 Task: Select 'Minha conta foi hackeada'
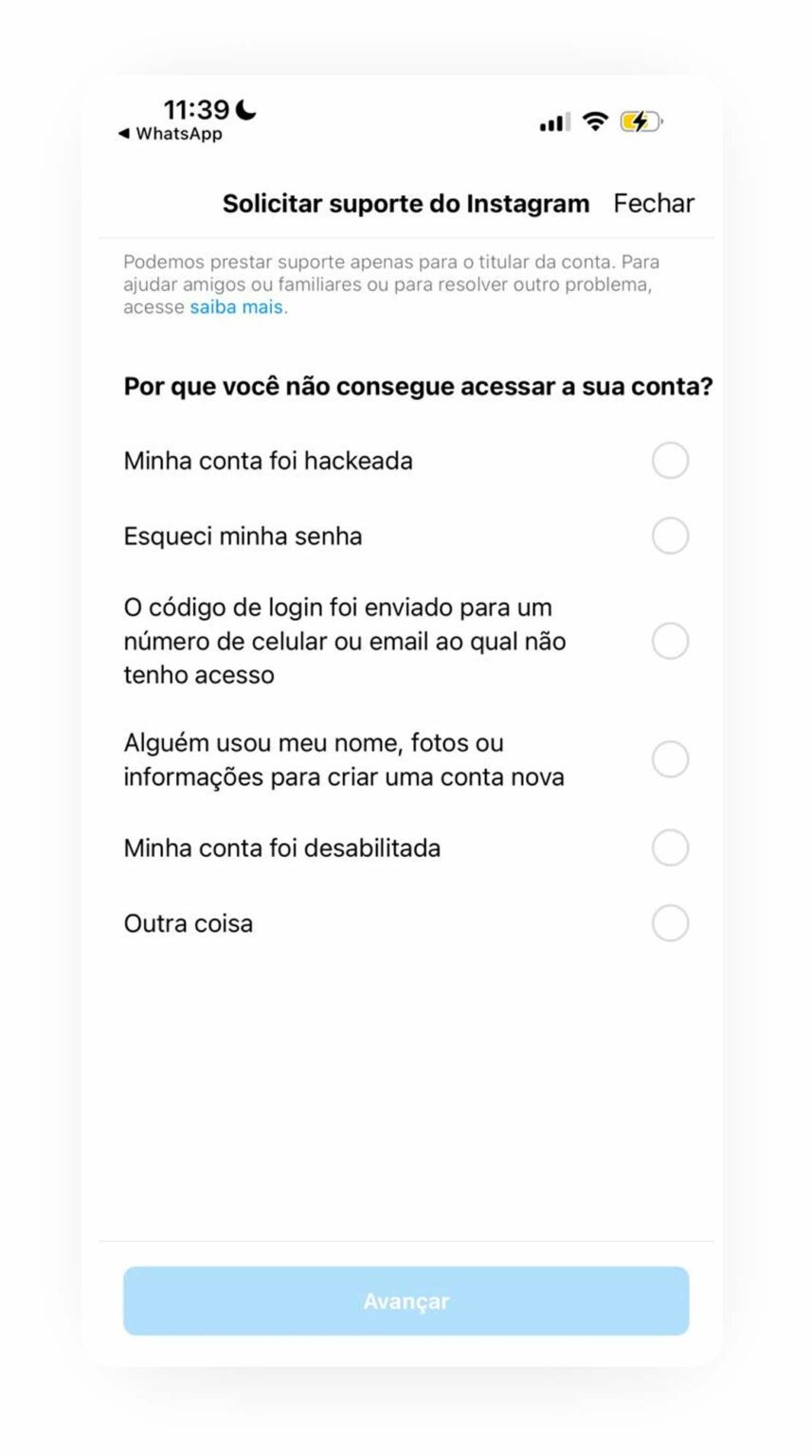coord(670,460)
